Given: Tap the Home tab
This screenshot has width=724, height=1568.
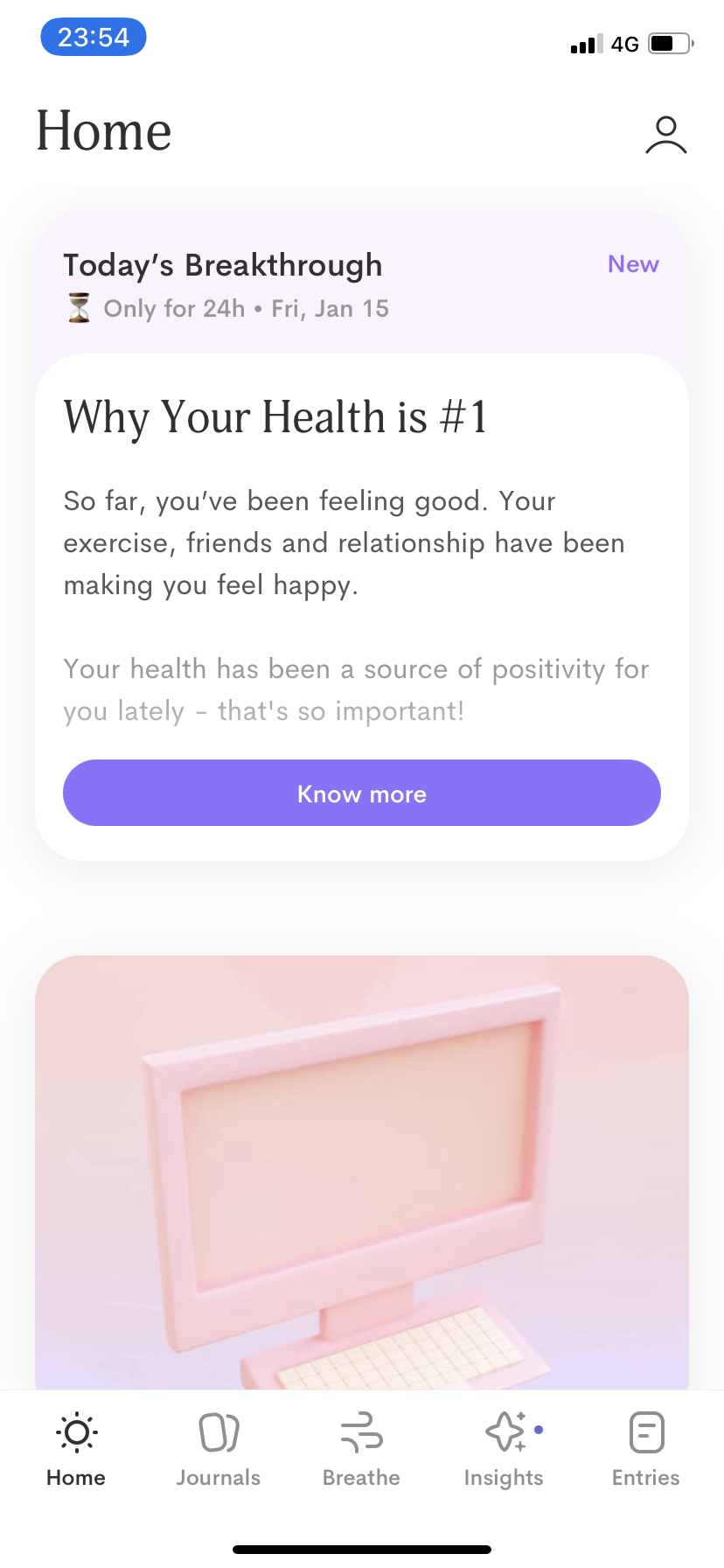Looking at the screenshot, I should [76, 1449].
